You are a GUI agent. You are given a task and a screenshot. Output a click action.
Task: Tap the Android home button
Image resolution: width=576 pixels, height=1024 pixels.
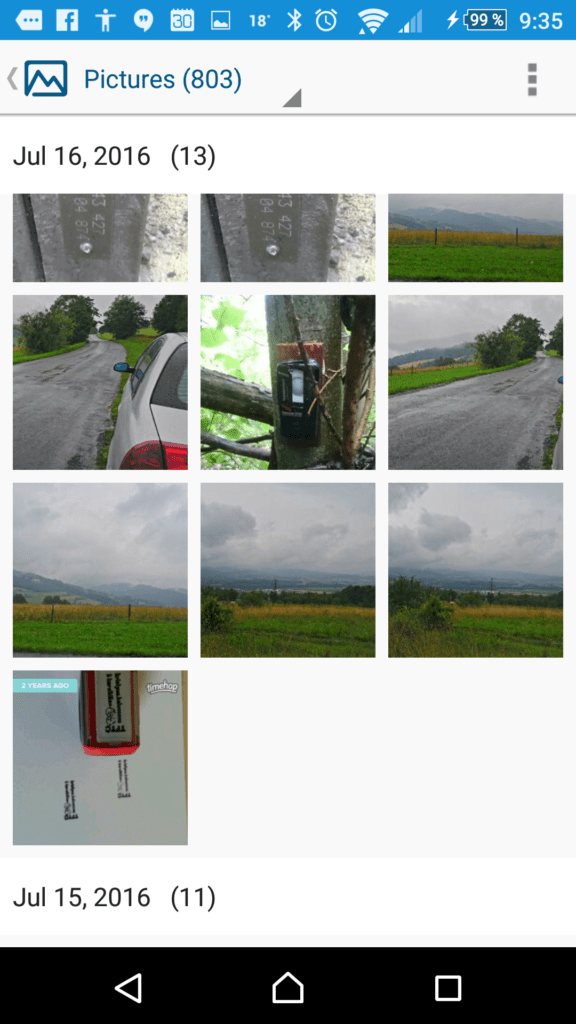[x=288, y=987]
